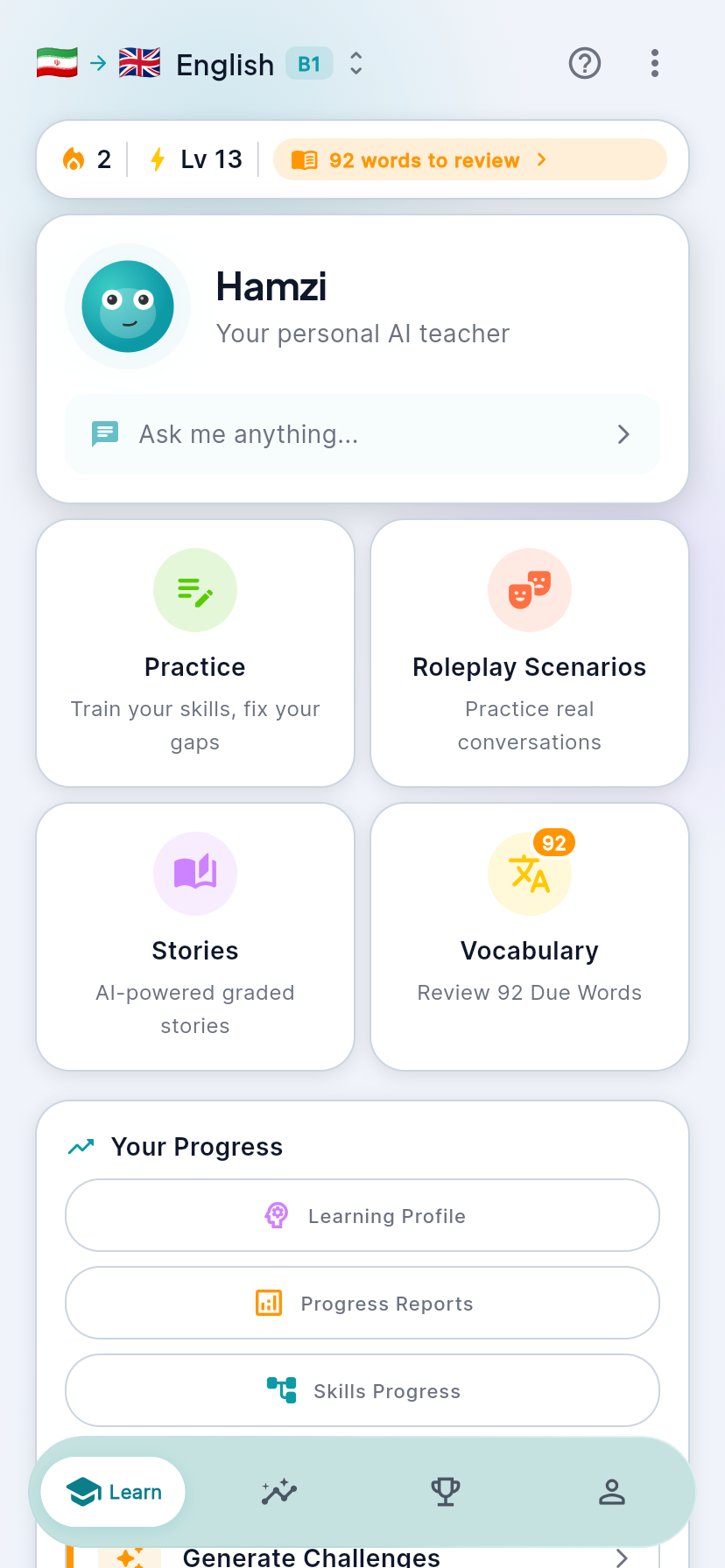Open the help question mark icon

[585, 63]
